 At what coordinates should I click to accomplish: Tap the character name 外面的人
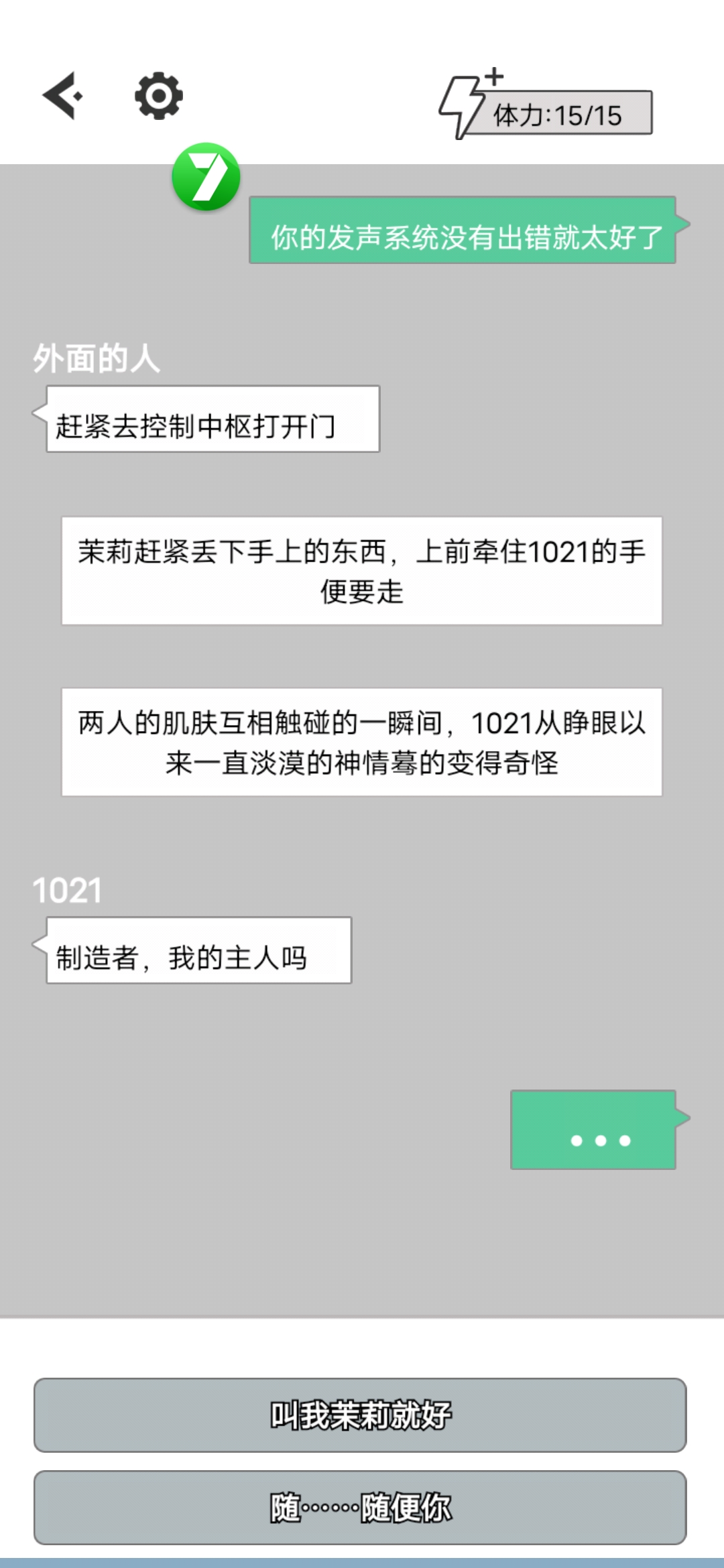(98, 359)
